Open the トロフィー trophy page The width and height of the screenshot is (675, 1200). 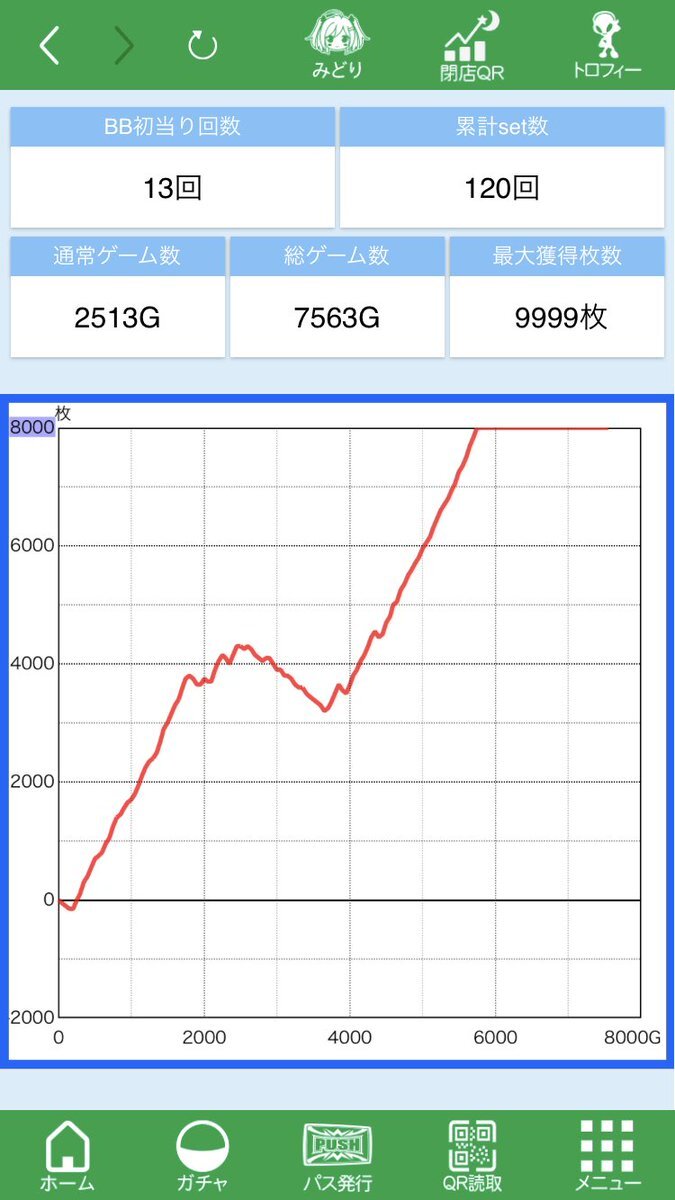click(x=606, y=45)
